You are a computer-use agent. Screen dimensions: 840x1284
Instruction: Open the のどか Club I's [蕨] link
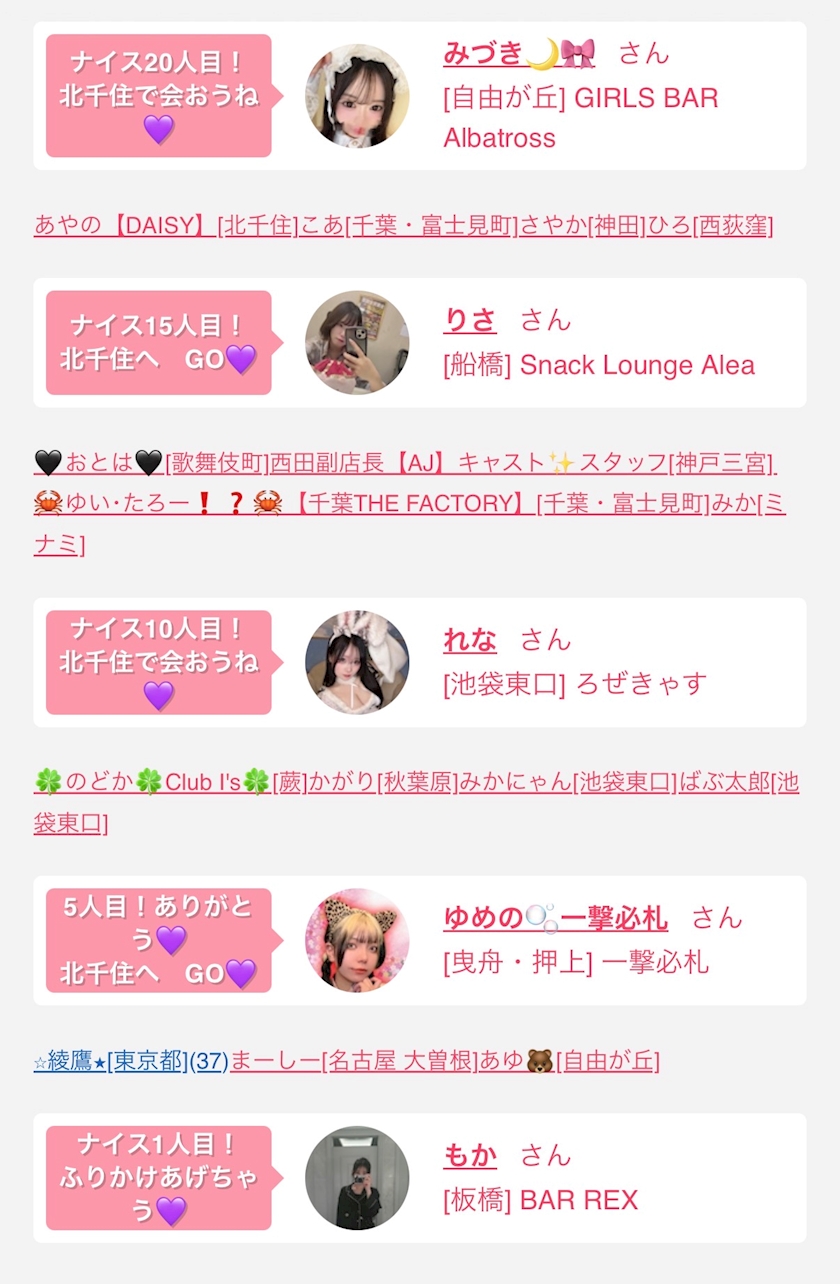pyautogui.click(x=170, y=782)
